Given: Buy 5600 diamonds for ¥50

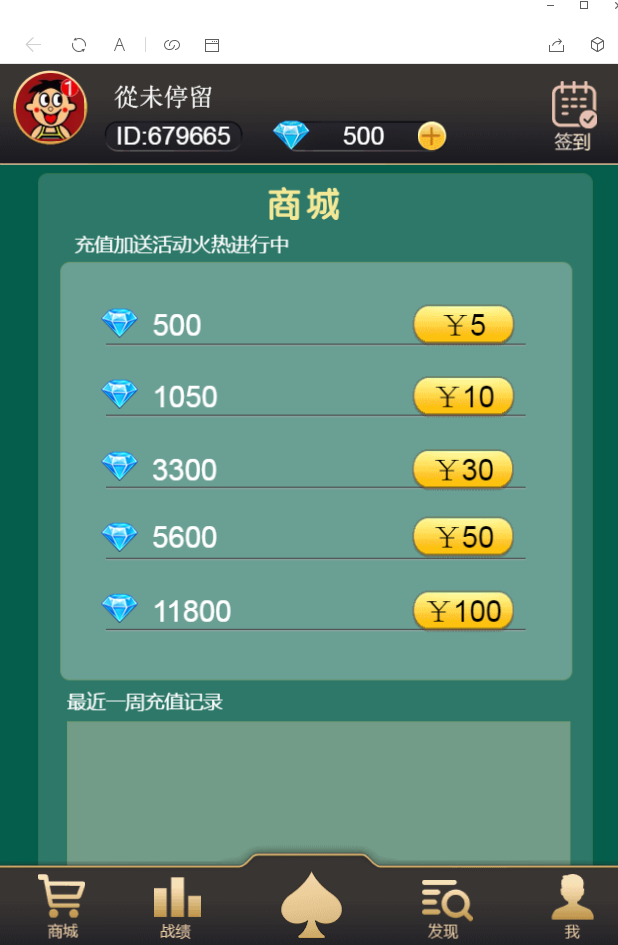Looking at the screenshot, I should click(463, 537).
